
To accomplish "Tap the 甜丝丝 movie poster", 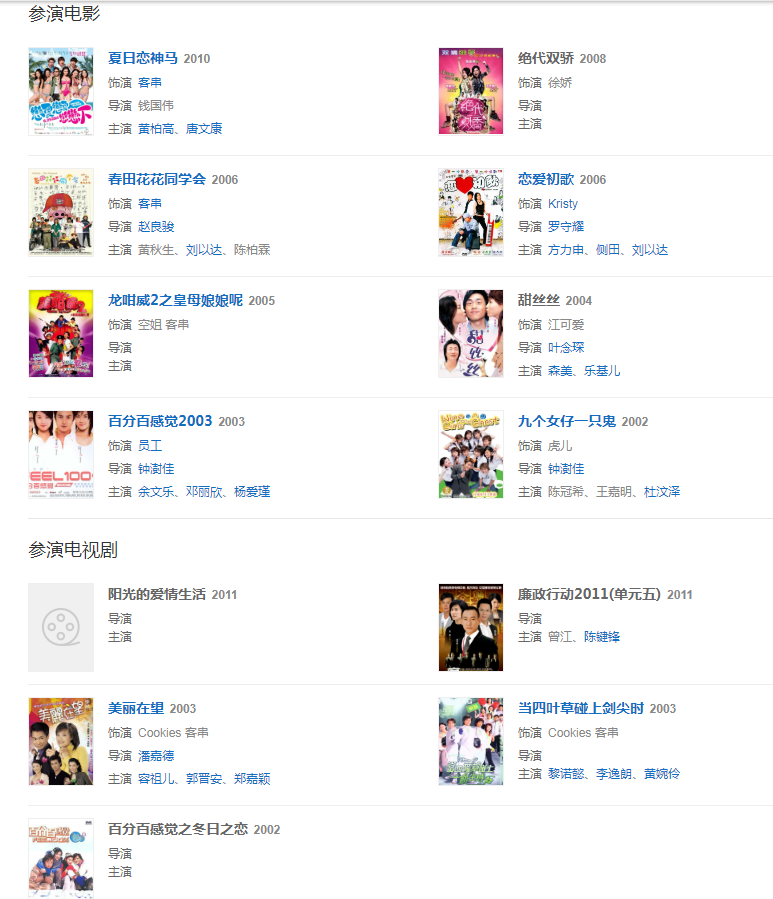I will point(470,333).
